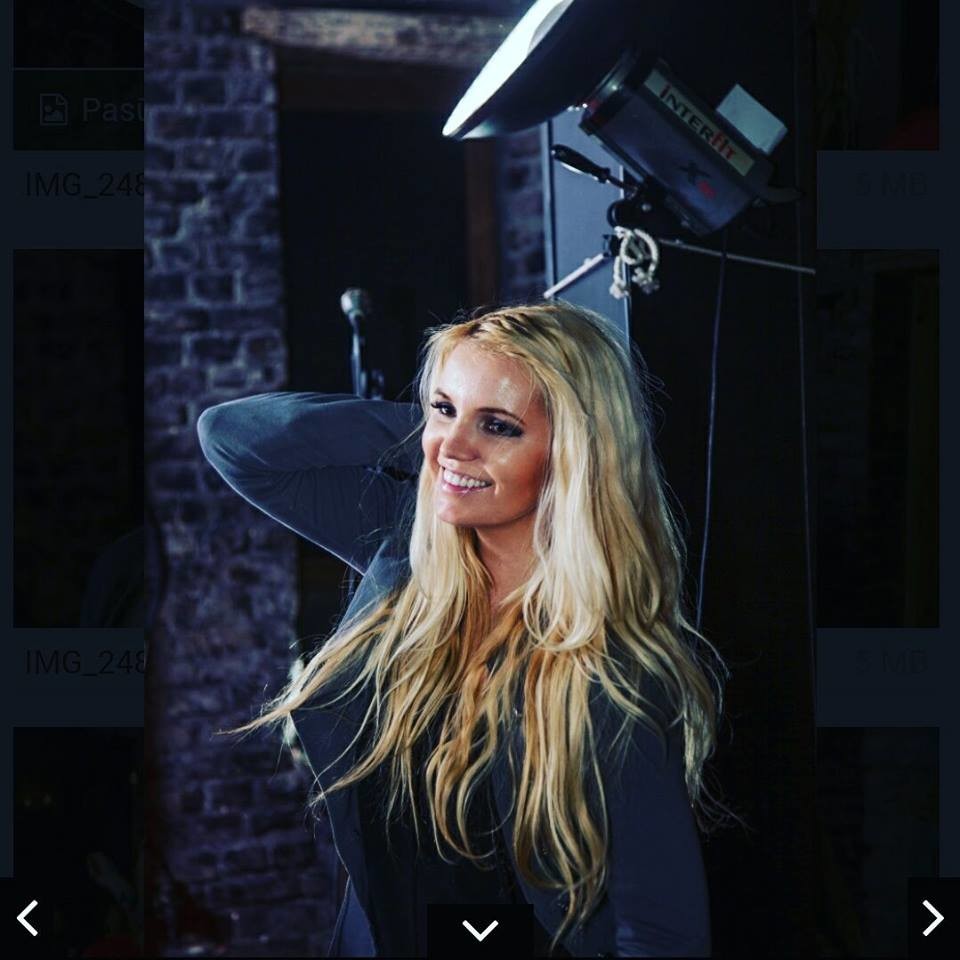Go to the next image
This screenshot has width=960, height=960.
pyautogui.click(x=932, y=918)
